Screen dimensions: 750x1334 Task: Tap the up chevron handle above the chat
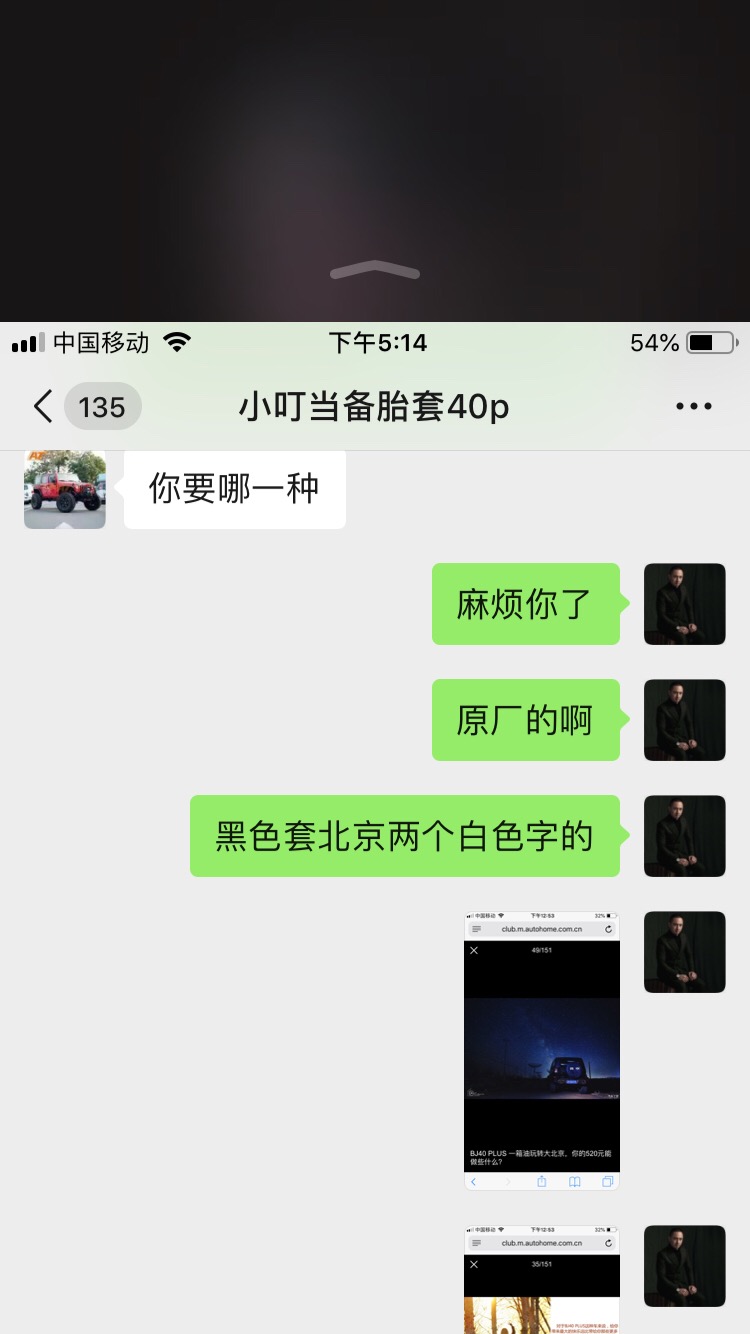tap(375, 270)
